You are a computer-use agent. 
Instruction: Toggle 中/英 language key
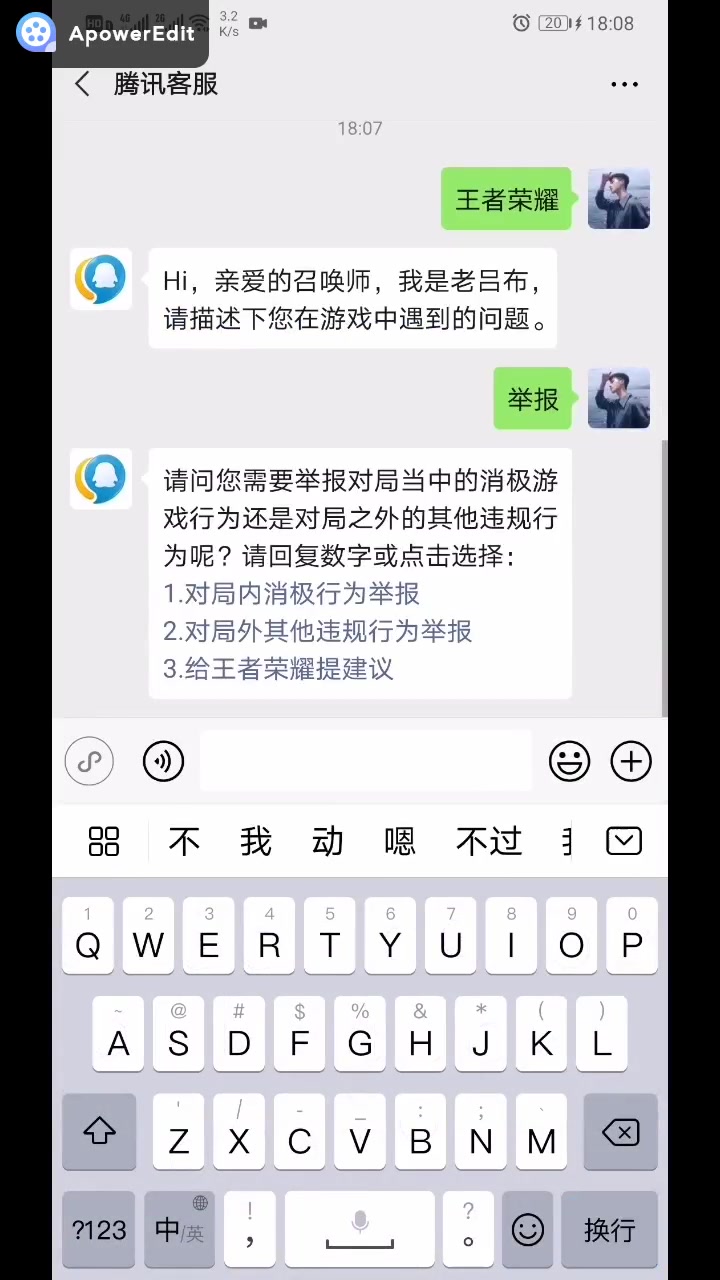(179, 1229)
